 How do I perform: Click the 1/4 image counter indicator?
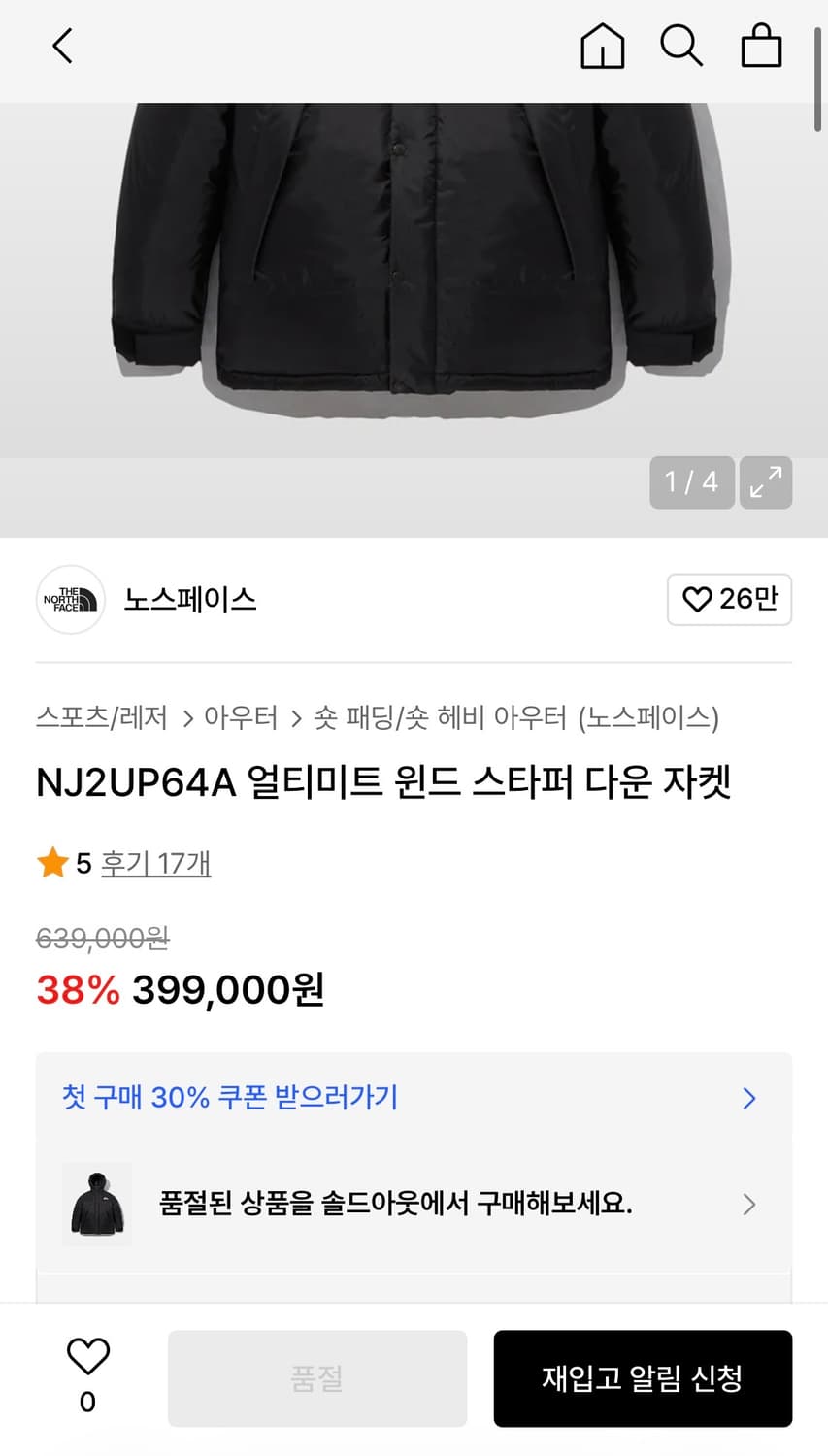tap(691, 482)
